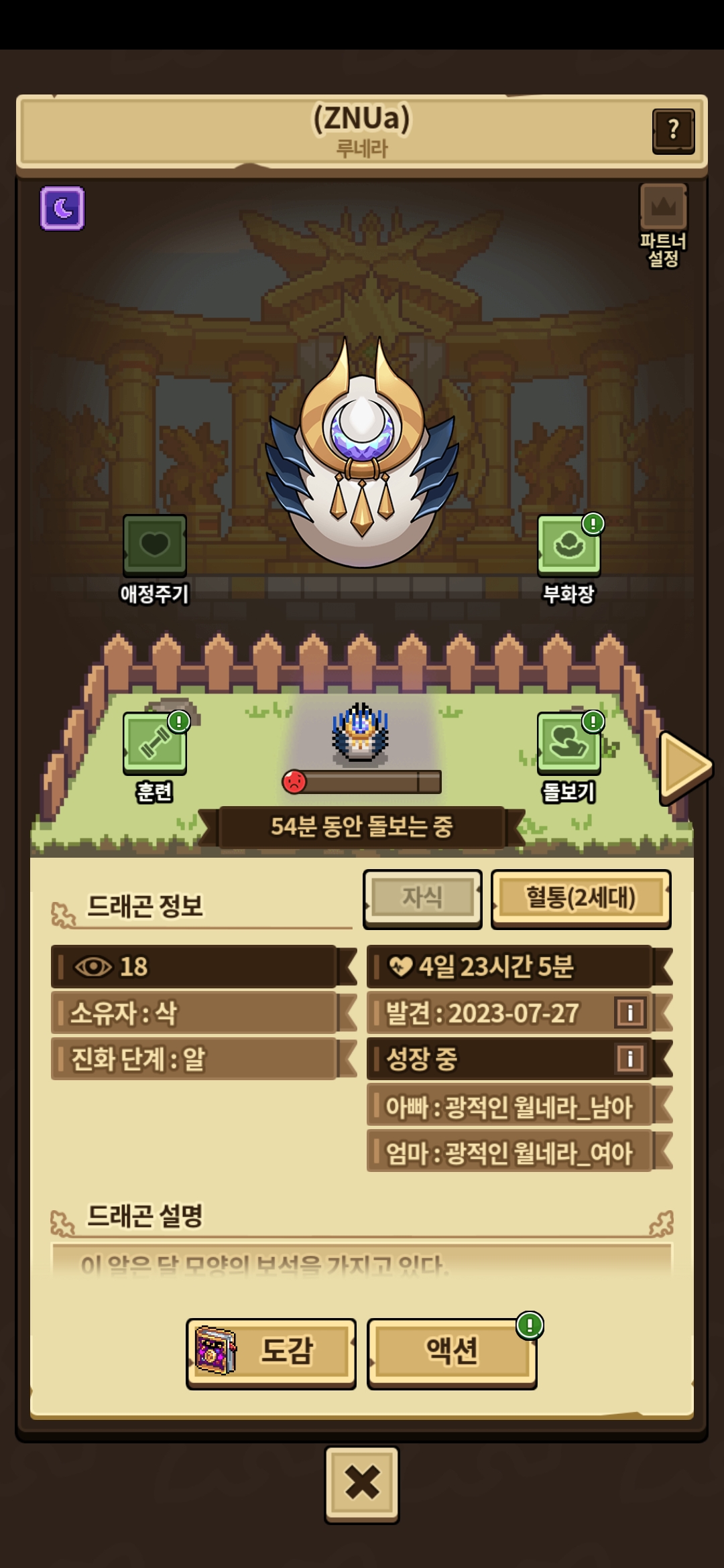Open mother 광적인 월네라_여아
724x1568 pixels.
(509, 1153)
